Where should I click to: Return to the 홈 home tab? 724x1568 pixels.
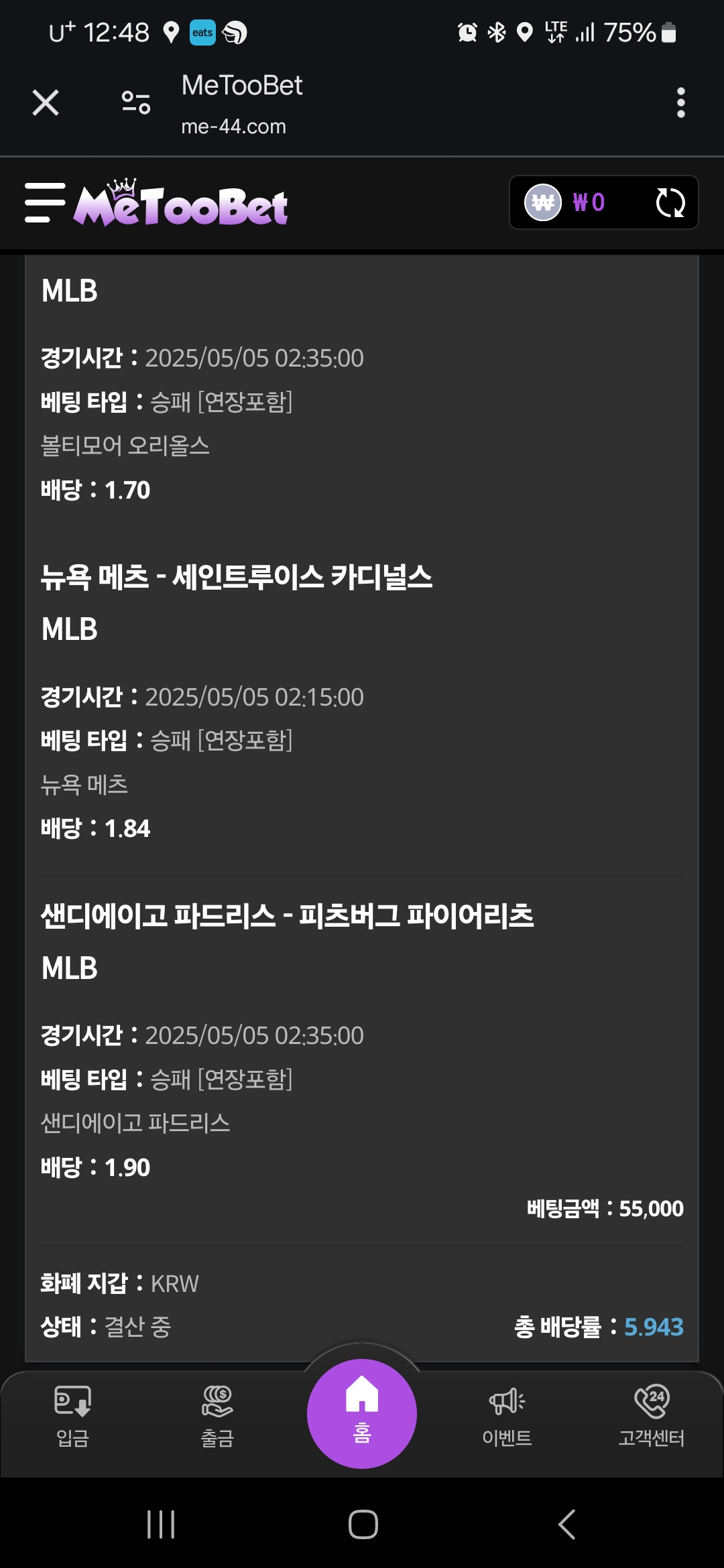[x=362, y=1413]
